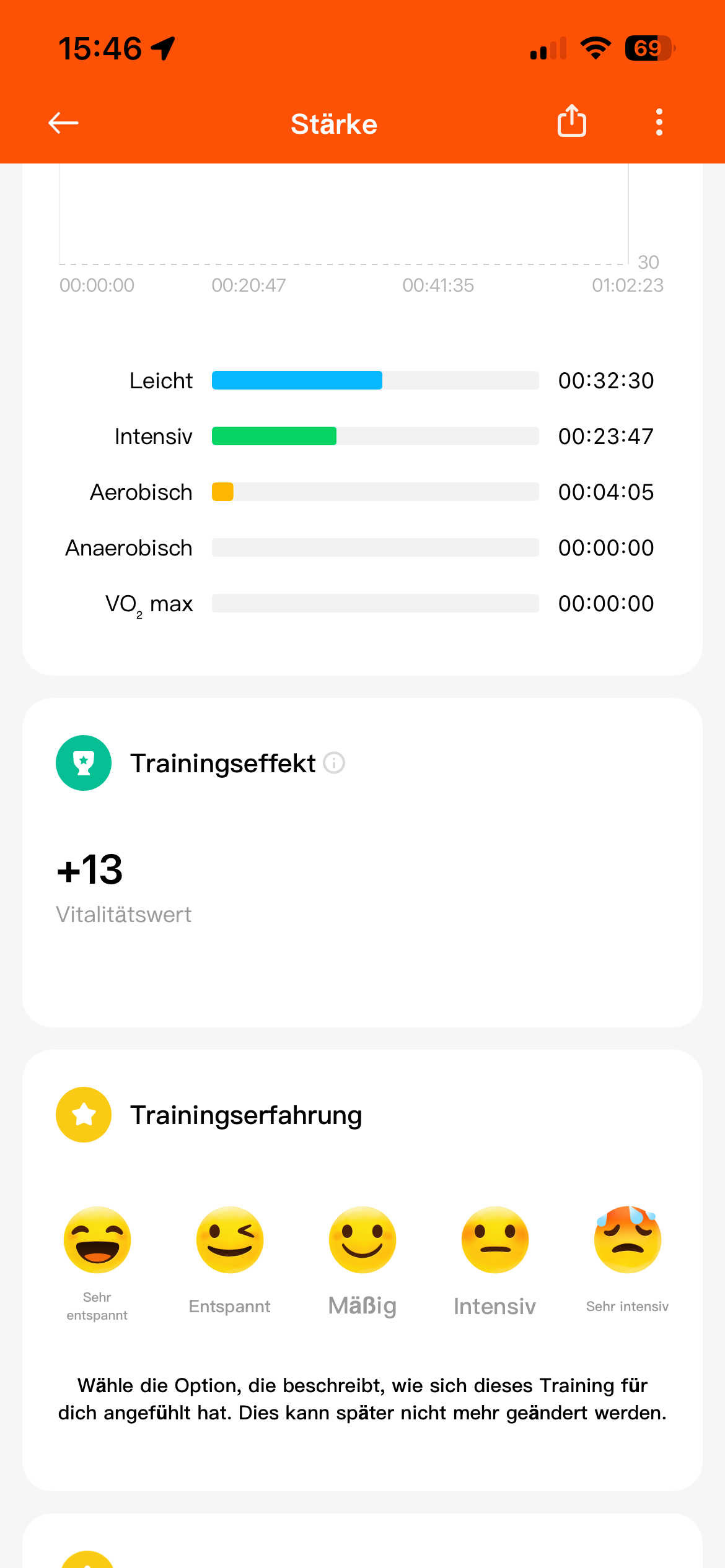
Task: Open the three-dot overflow menu
Action: [659, 122]
